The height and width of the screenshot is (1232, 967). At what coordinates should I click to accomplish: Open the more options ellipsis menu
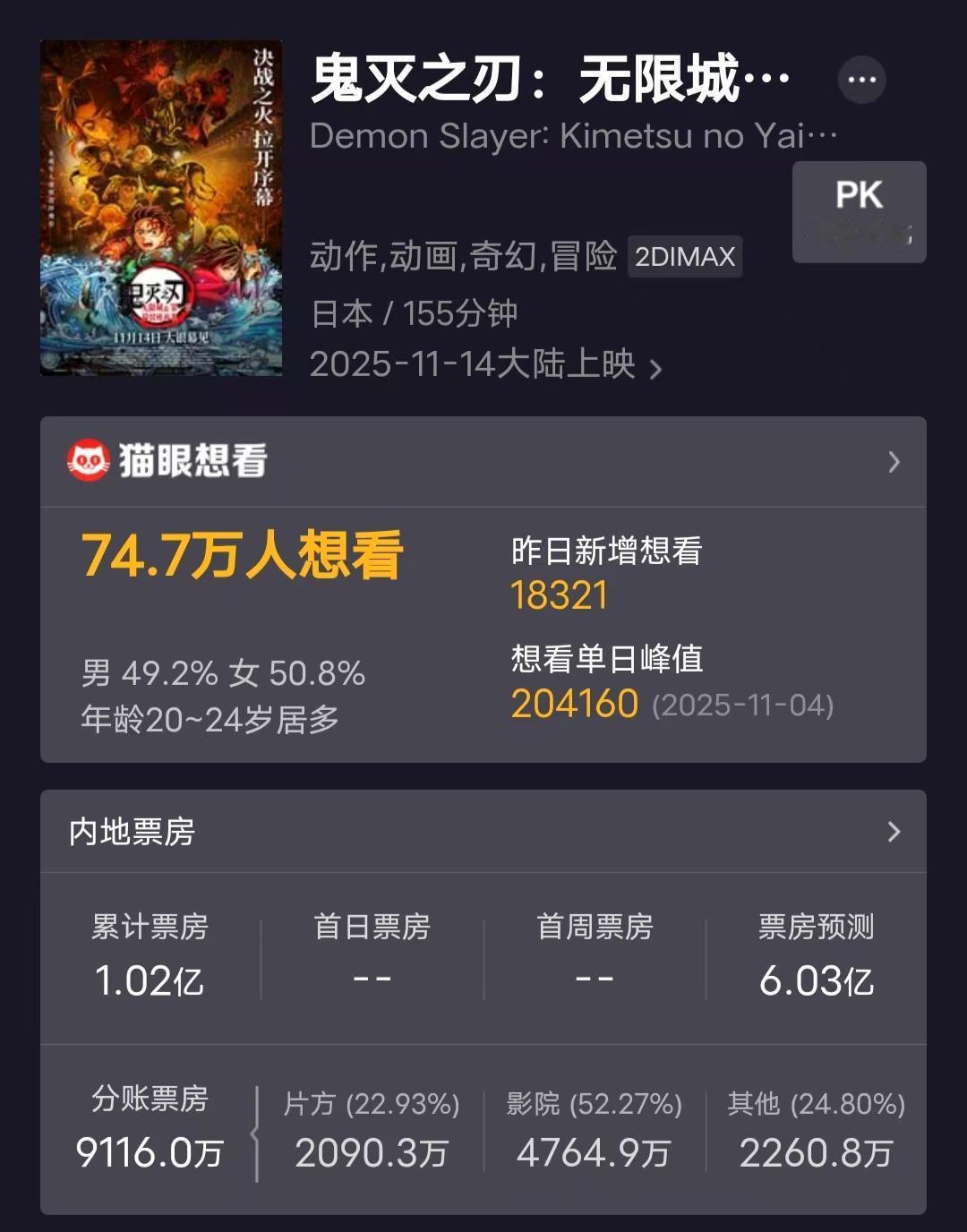tap(860, 80)
